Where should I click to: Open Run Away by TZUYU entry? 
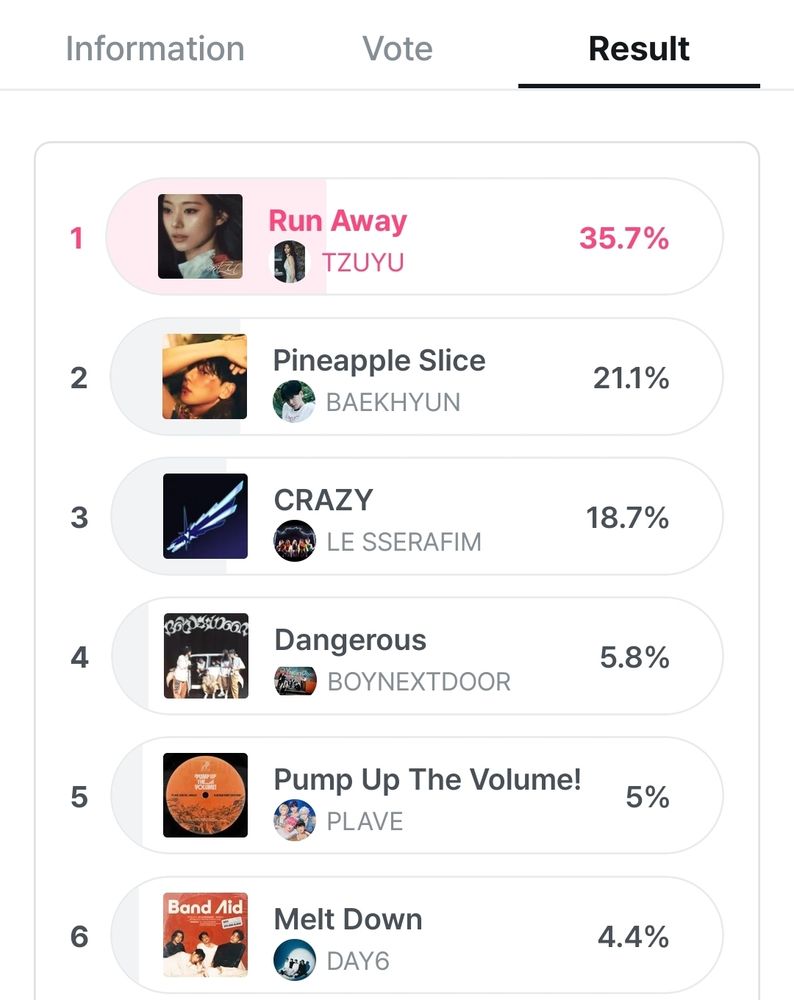coord(414,237)
